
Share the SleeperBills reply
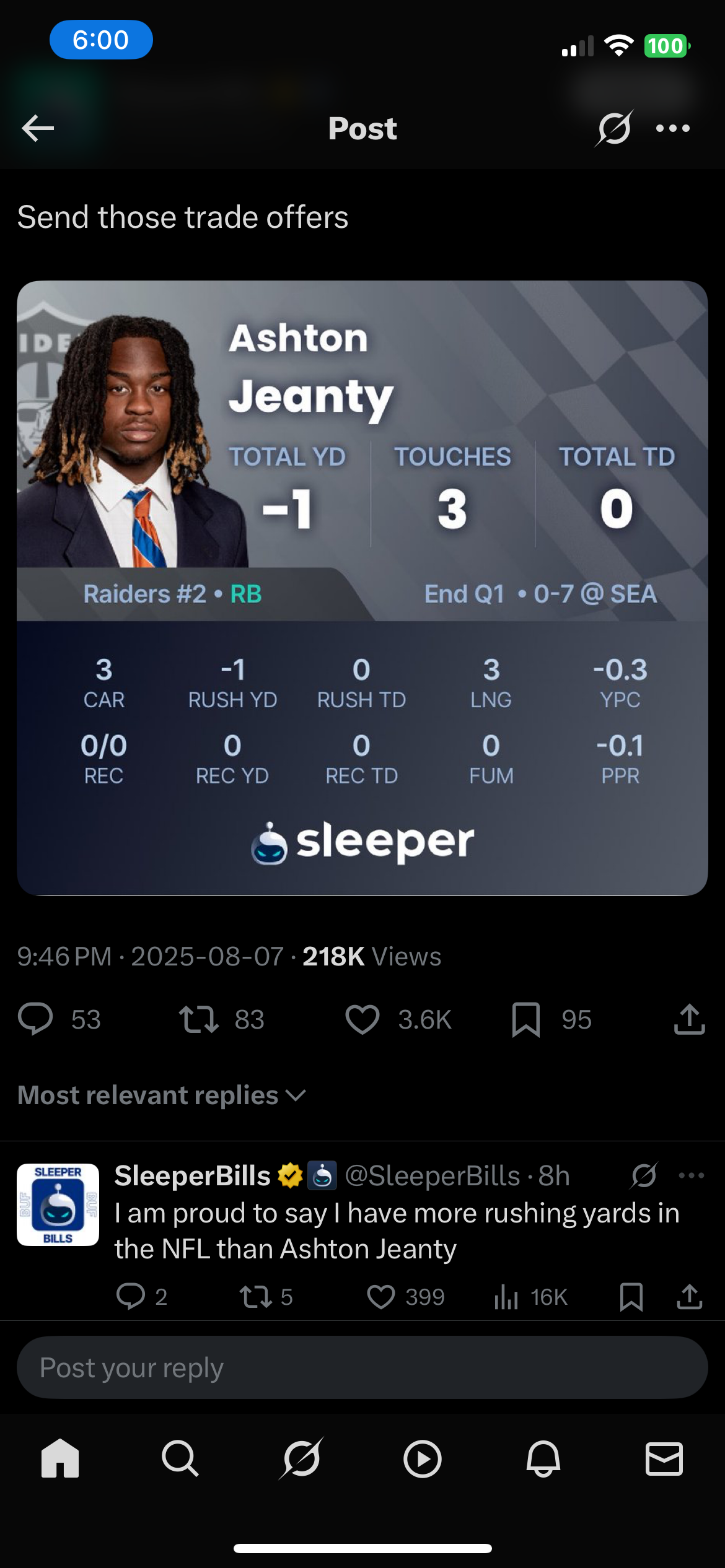pos(689,1296)
